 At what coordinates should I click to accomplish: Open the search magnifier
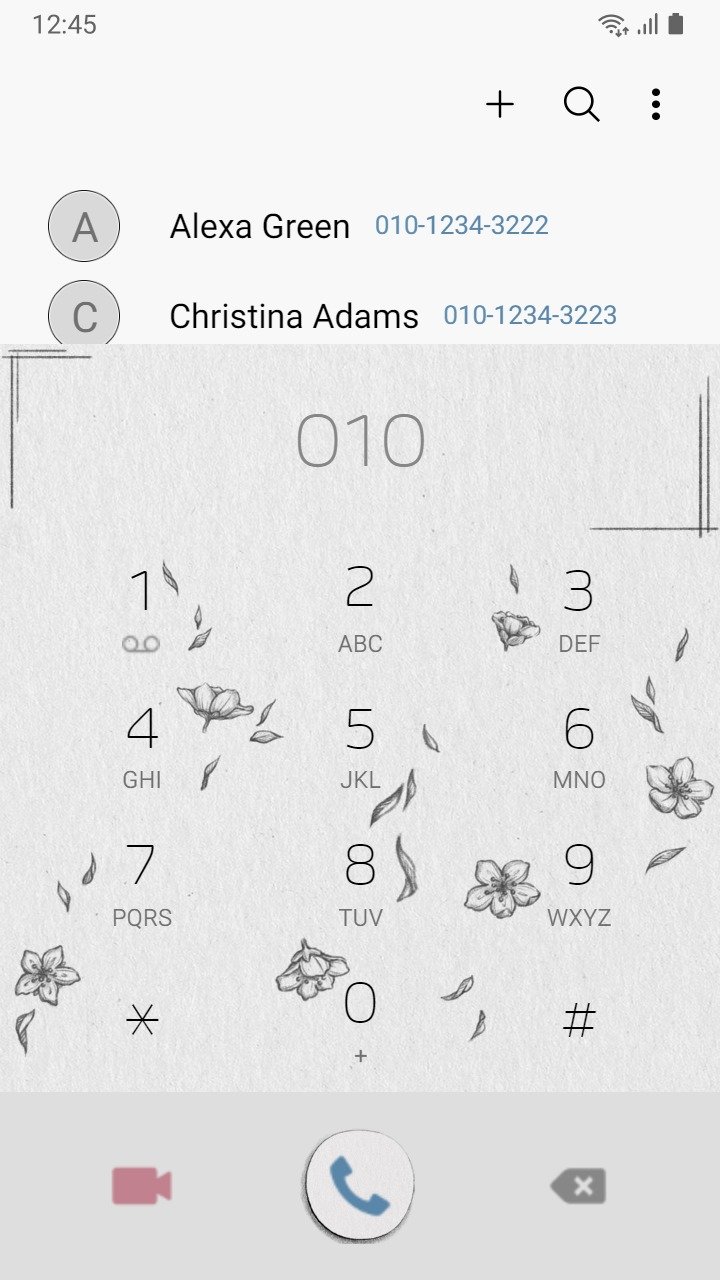pos(581,104)
